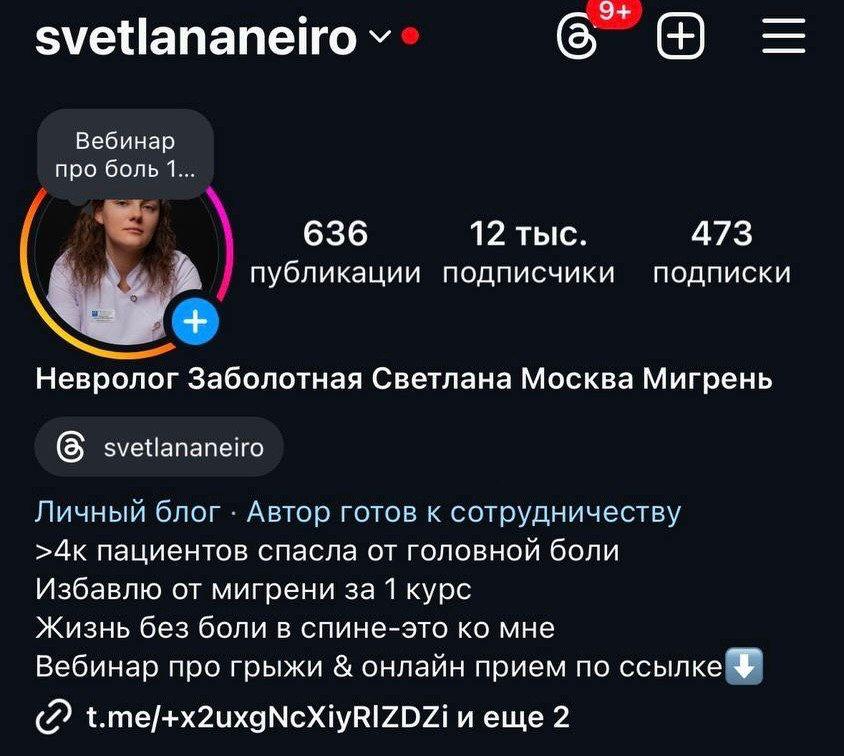Open the svetlananeiro Threads badge
This screenshot has width=844, height=756.
point(159,446)
